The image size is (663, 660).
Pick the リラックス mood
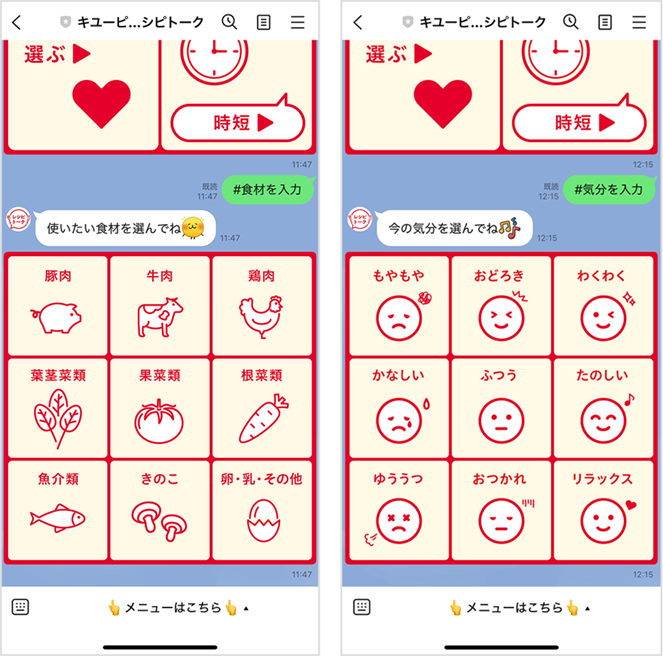pyautogui.click(x=602, y=509)
